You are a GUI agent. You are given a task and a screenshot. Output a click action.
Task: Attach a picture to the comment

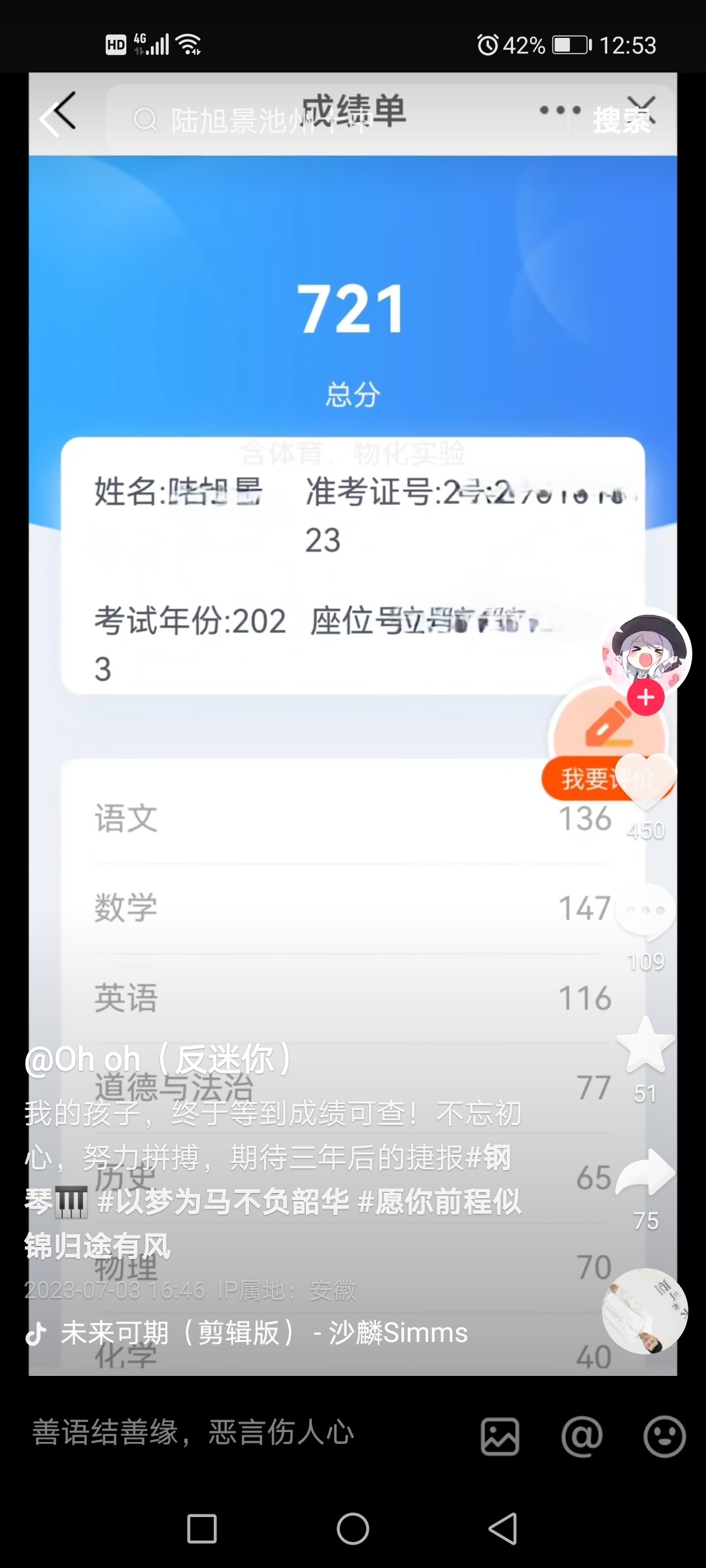500,1436
